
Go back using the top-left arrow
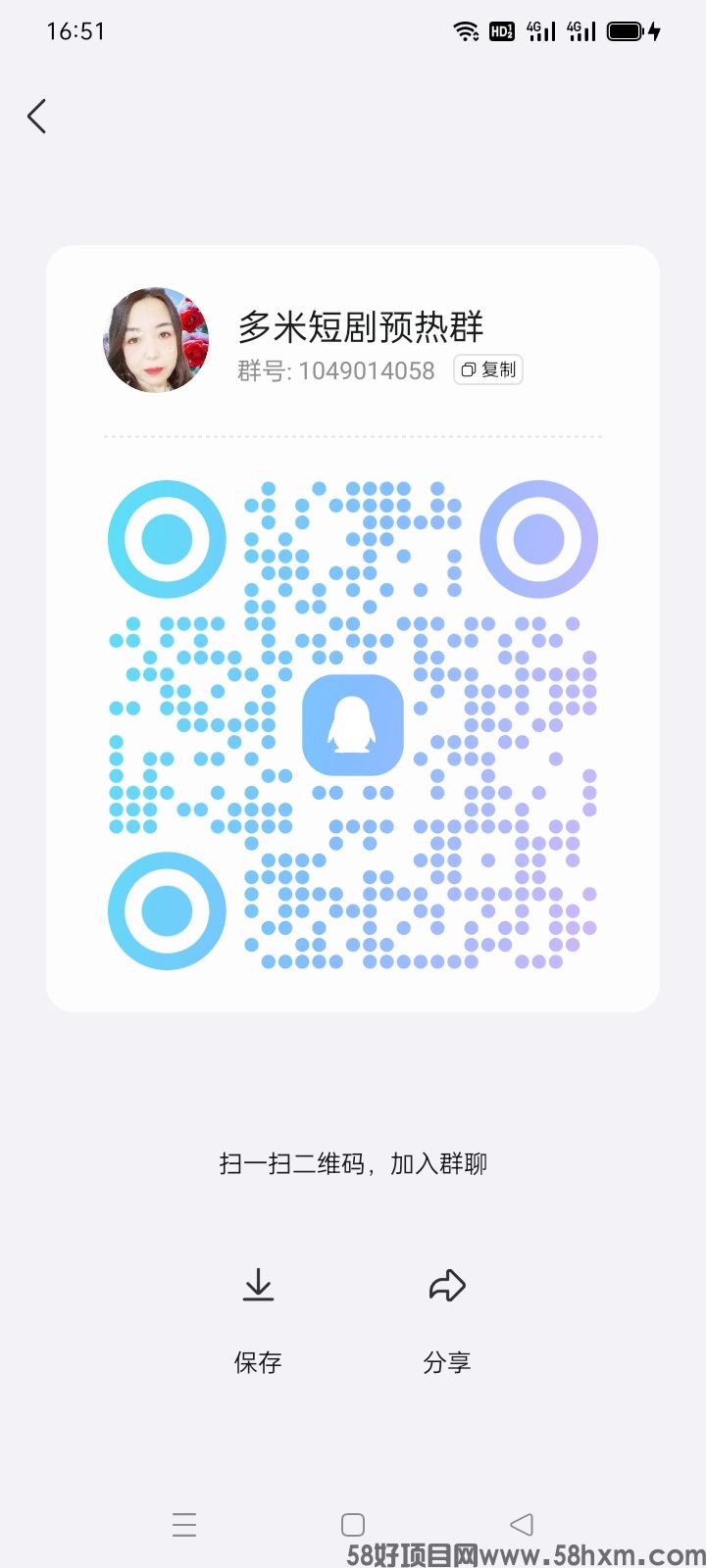(37, 117)
